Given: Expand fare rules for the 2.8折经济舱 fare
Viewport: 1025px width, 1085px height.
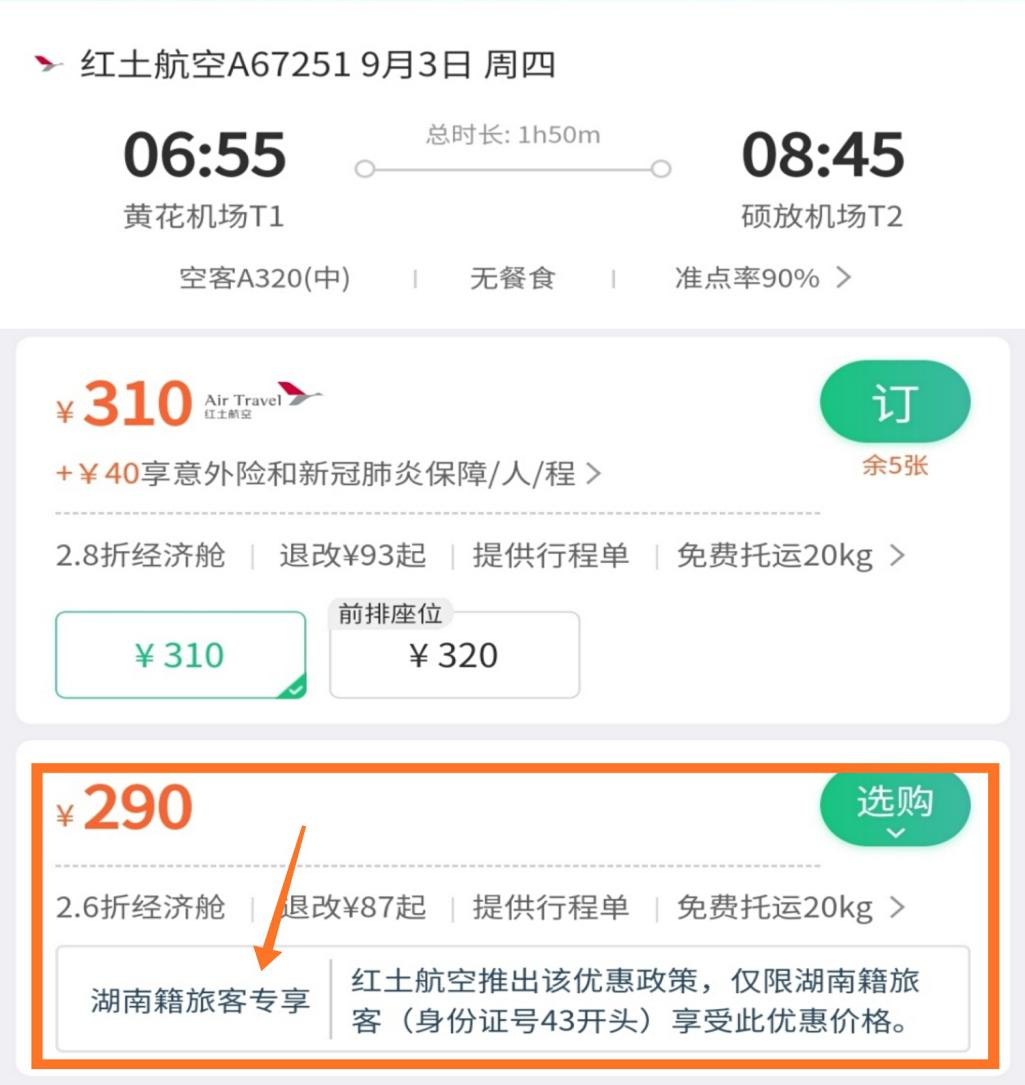Looking at the screenshot, I should pos(896,556).
